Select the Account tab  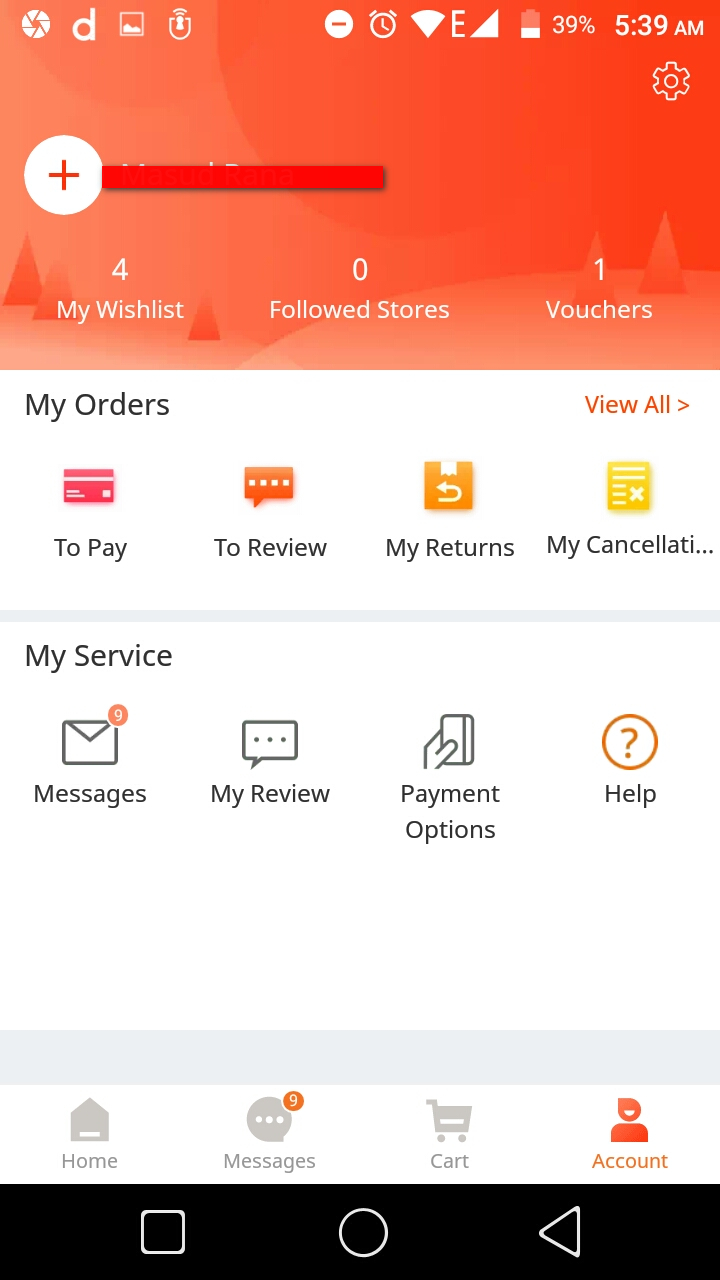(630, 1135)
